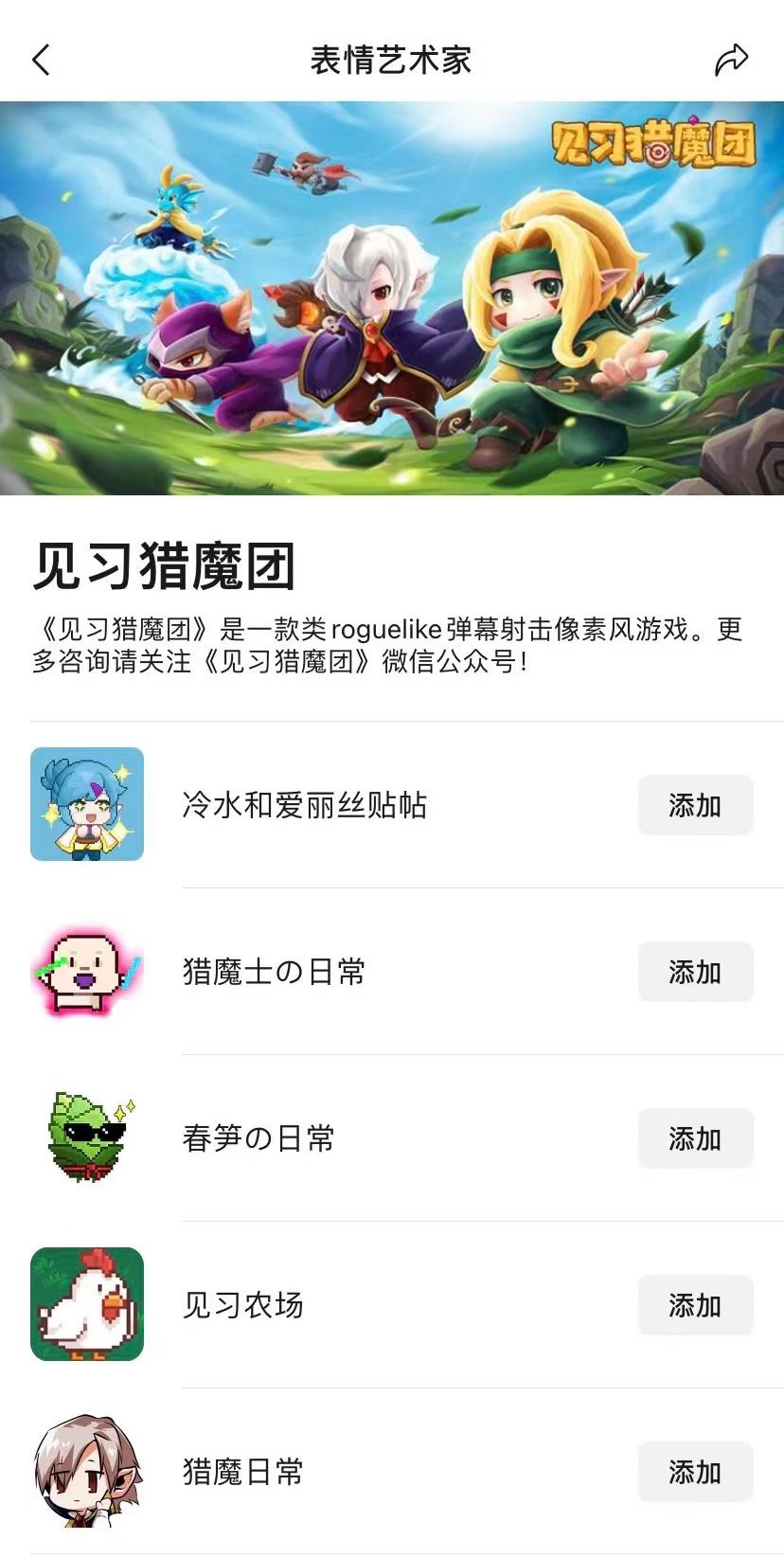Add the 冷水和爱丽丝贴帖 sticker pack

click(696, 806)
